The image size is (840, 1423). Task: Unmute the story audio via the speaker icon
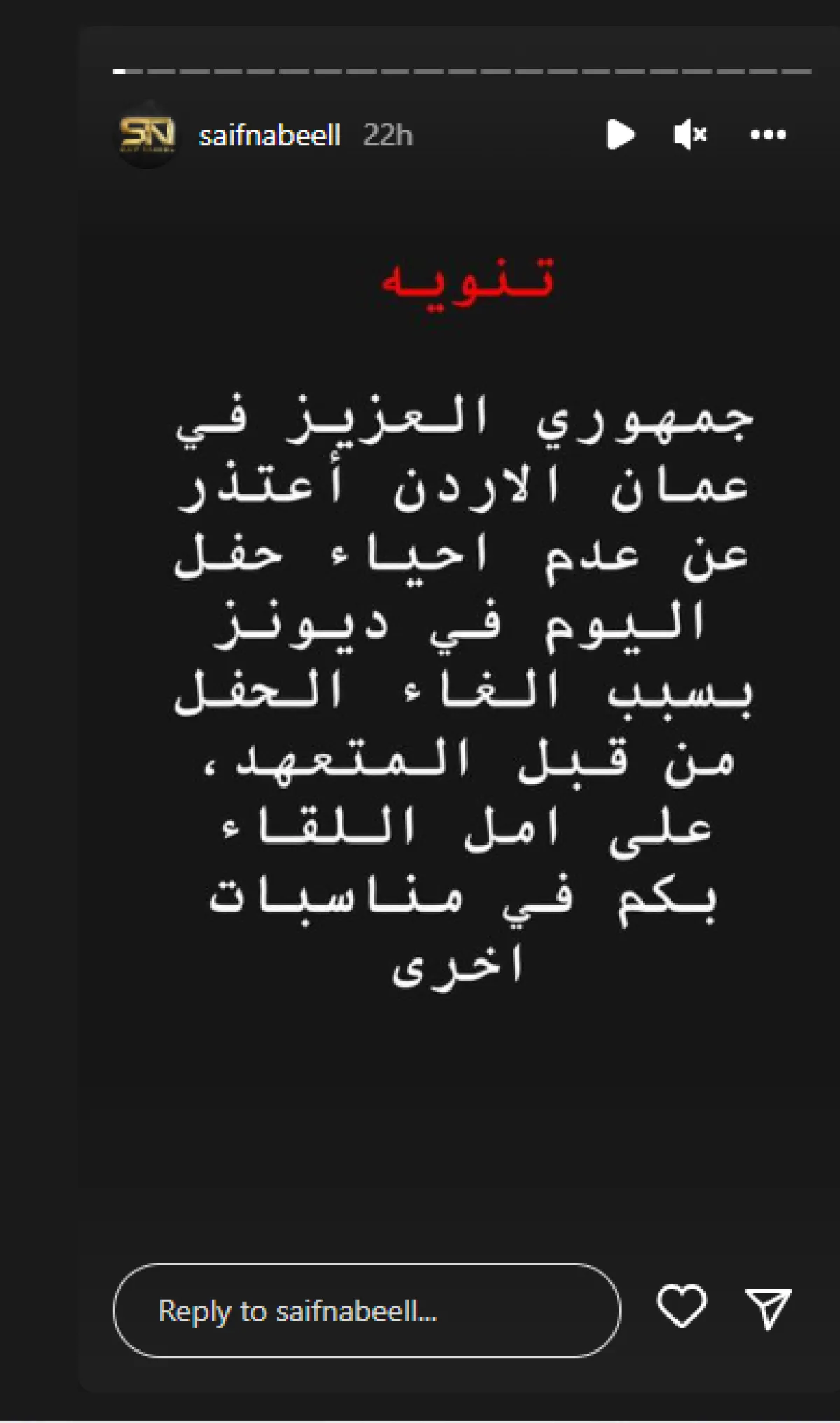coord(692,134)
